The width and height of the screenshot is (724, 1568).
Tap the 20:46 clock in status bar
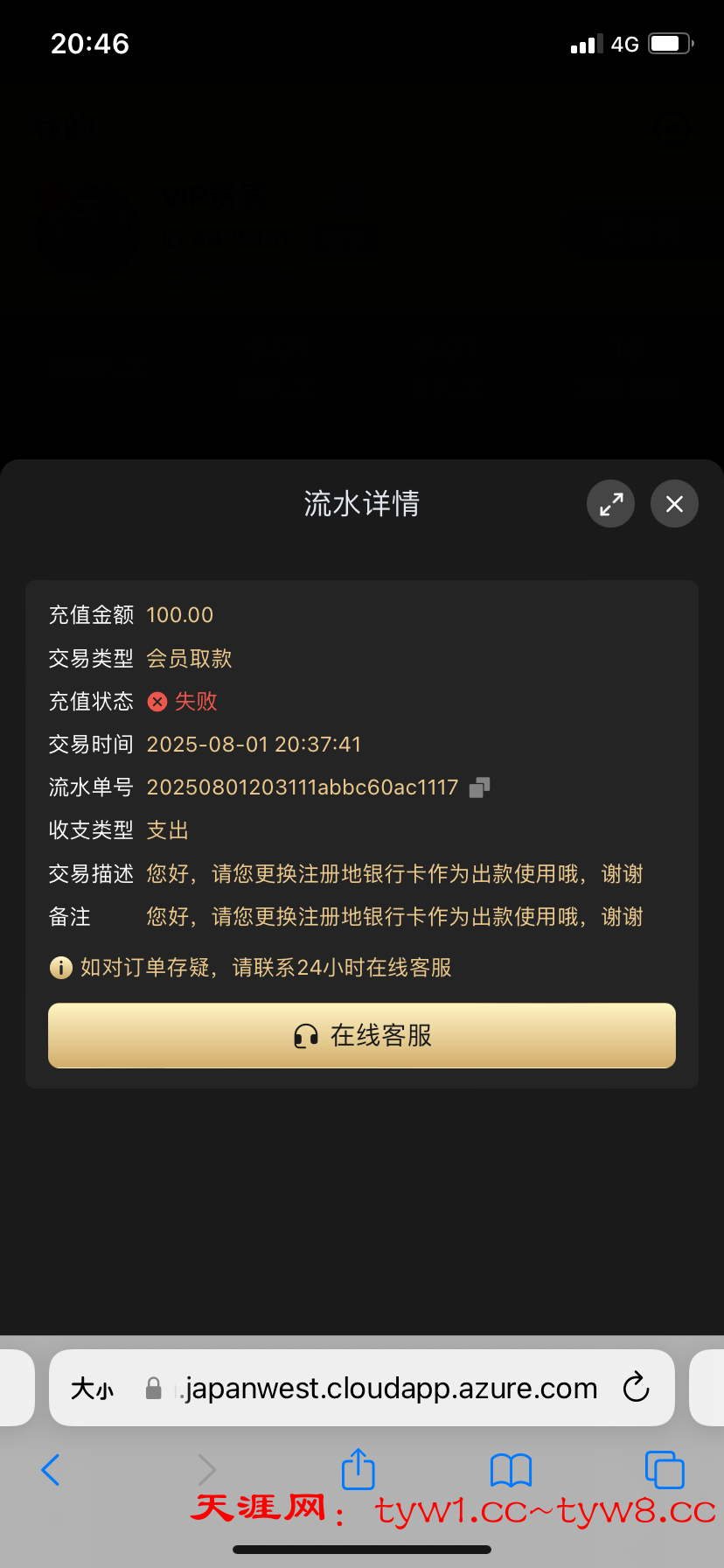(89, 42)
